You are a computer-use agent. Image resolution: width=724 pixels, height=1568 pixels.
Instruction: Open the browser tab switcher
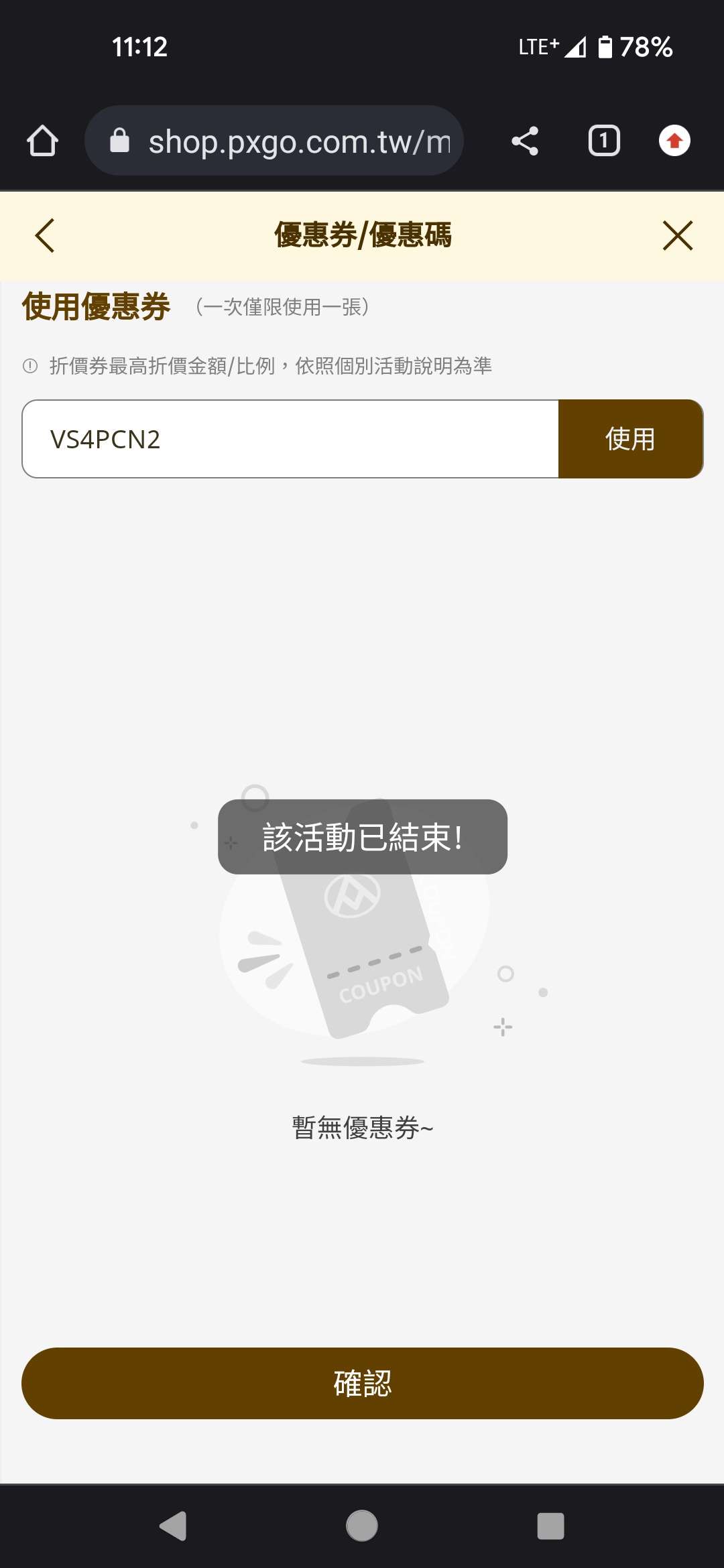(x=604, y=141)
